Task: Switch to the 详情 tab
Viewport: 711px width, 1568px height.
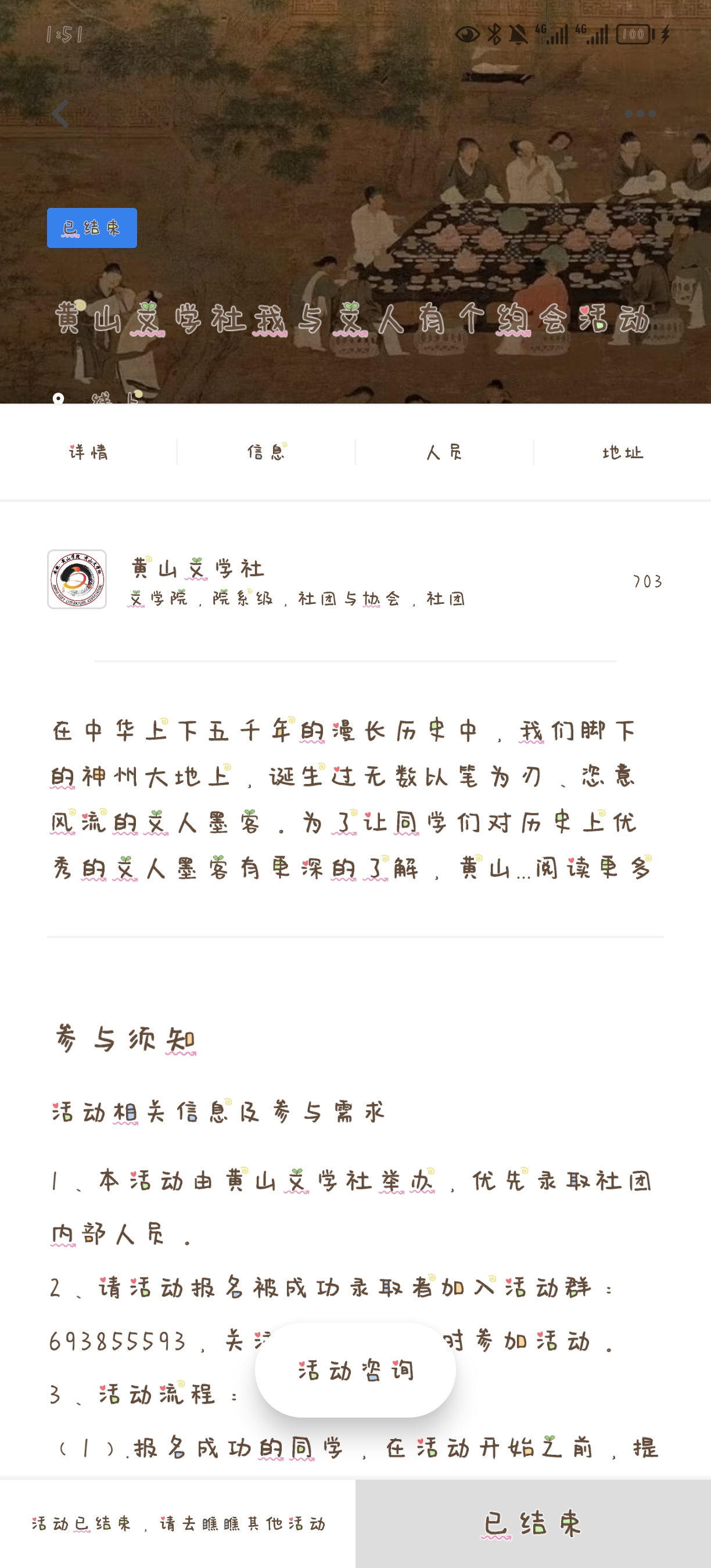Action: [x=88, y=452]
